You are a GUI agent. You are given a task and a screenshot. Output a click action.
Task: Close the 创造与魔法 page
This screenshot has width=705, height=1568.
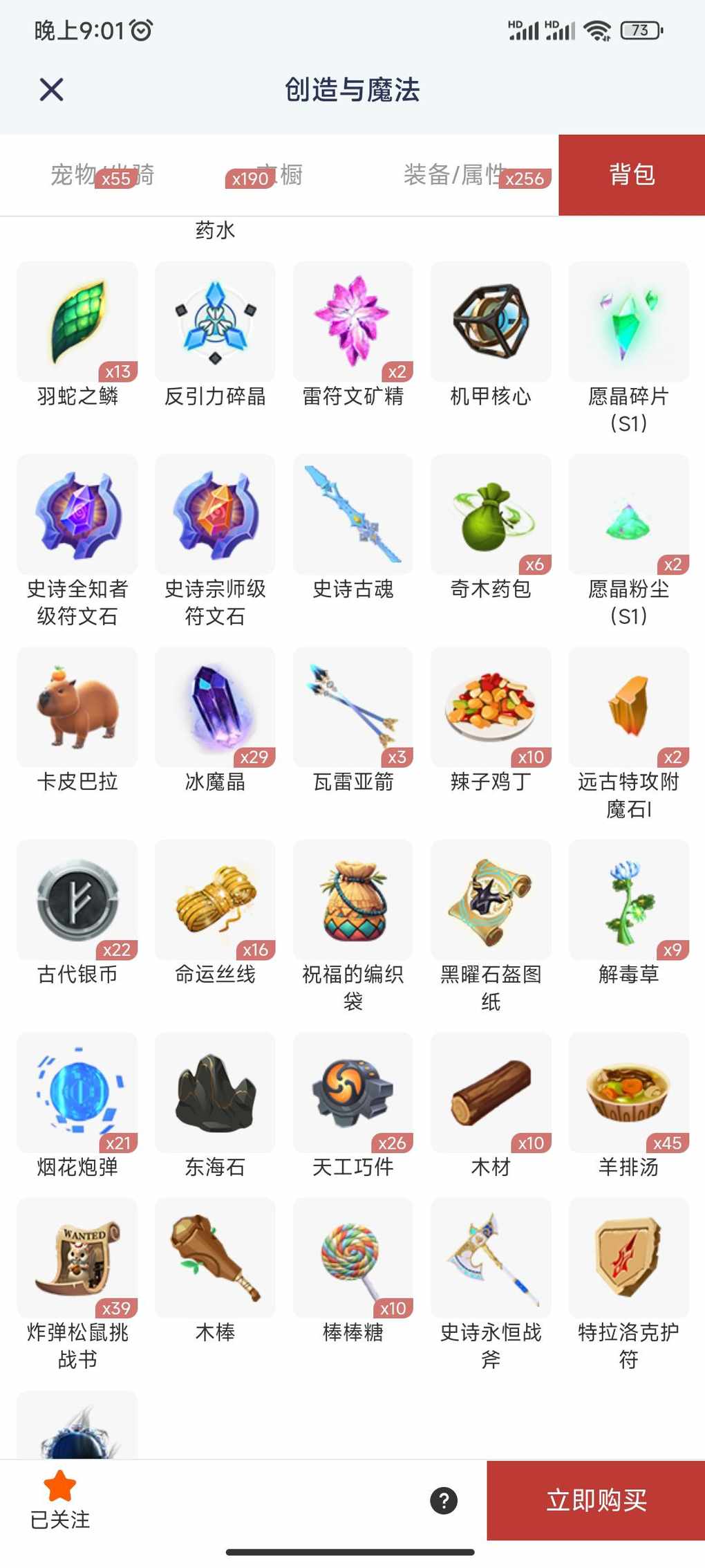click(51, 89)
